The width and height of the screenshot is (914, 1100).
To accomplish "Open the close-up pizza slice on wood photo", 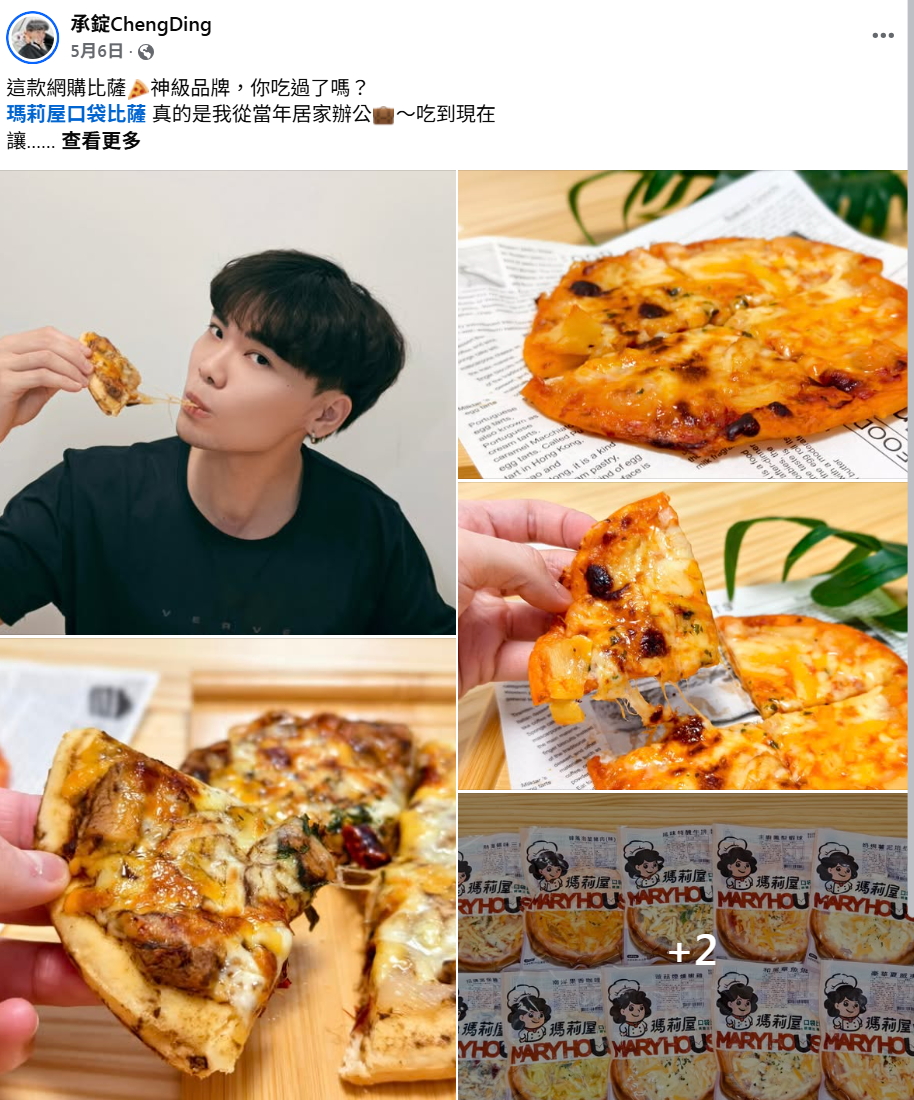I will (x=227, y=869).
